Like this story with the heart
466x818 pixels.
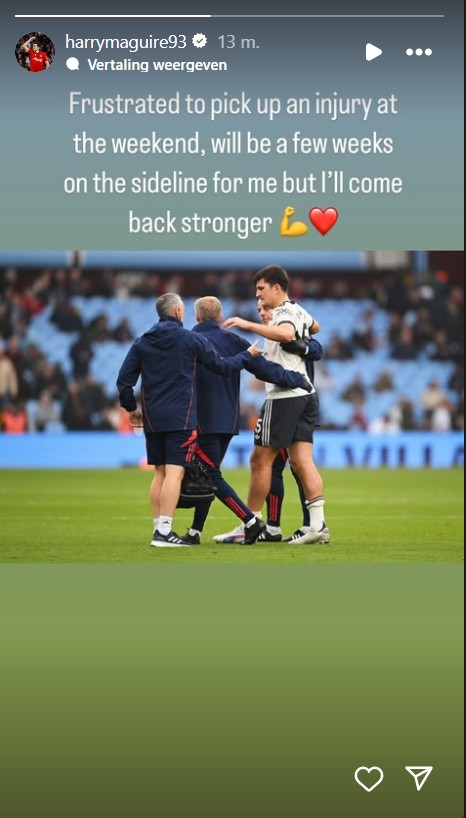pyautogui.click(x=369, y=779)
